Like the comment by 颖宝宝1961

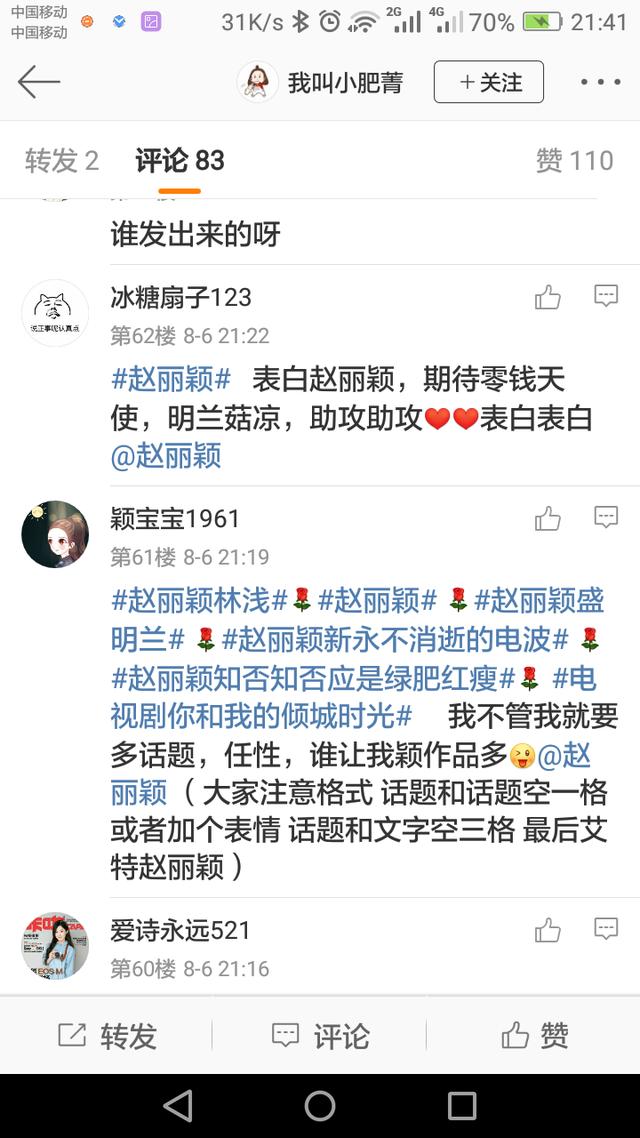point(547,518)
